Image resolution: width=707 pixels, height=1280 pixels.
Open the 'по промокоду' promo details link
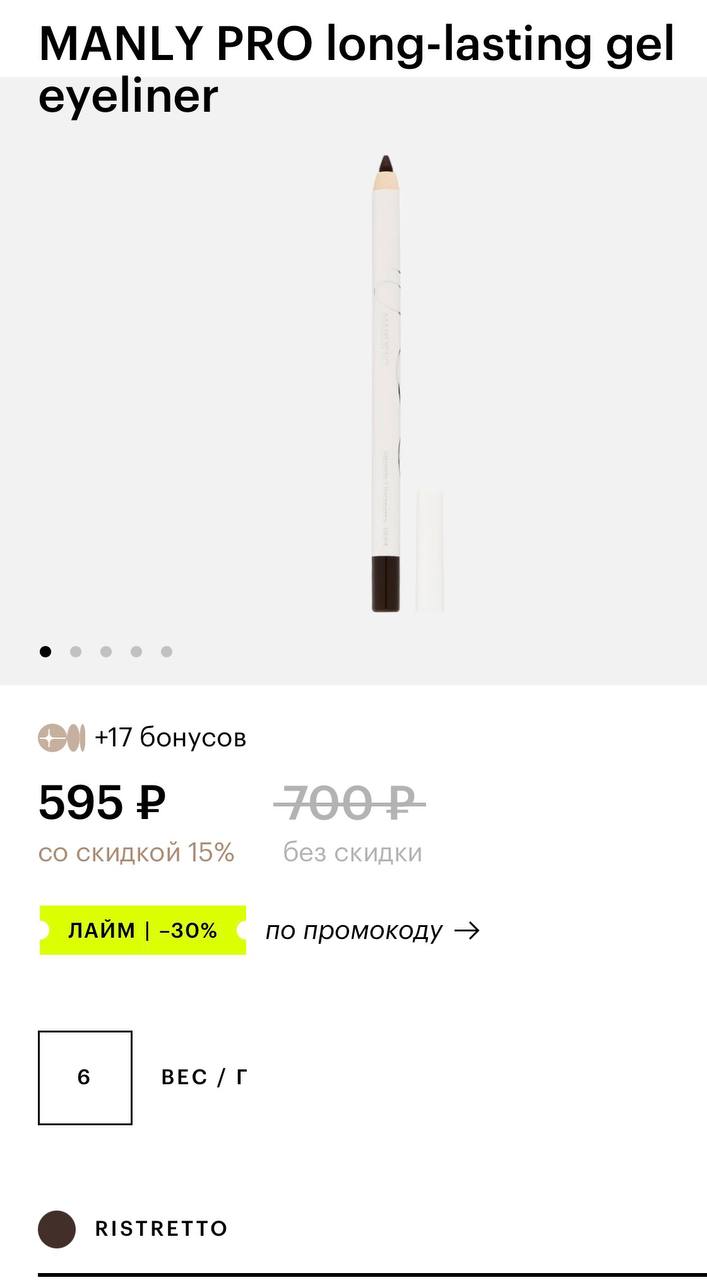coord(372,930)
